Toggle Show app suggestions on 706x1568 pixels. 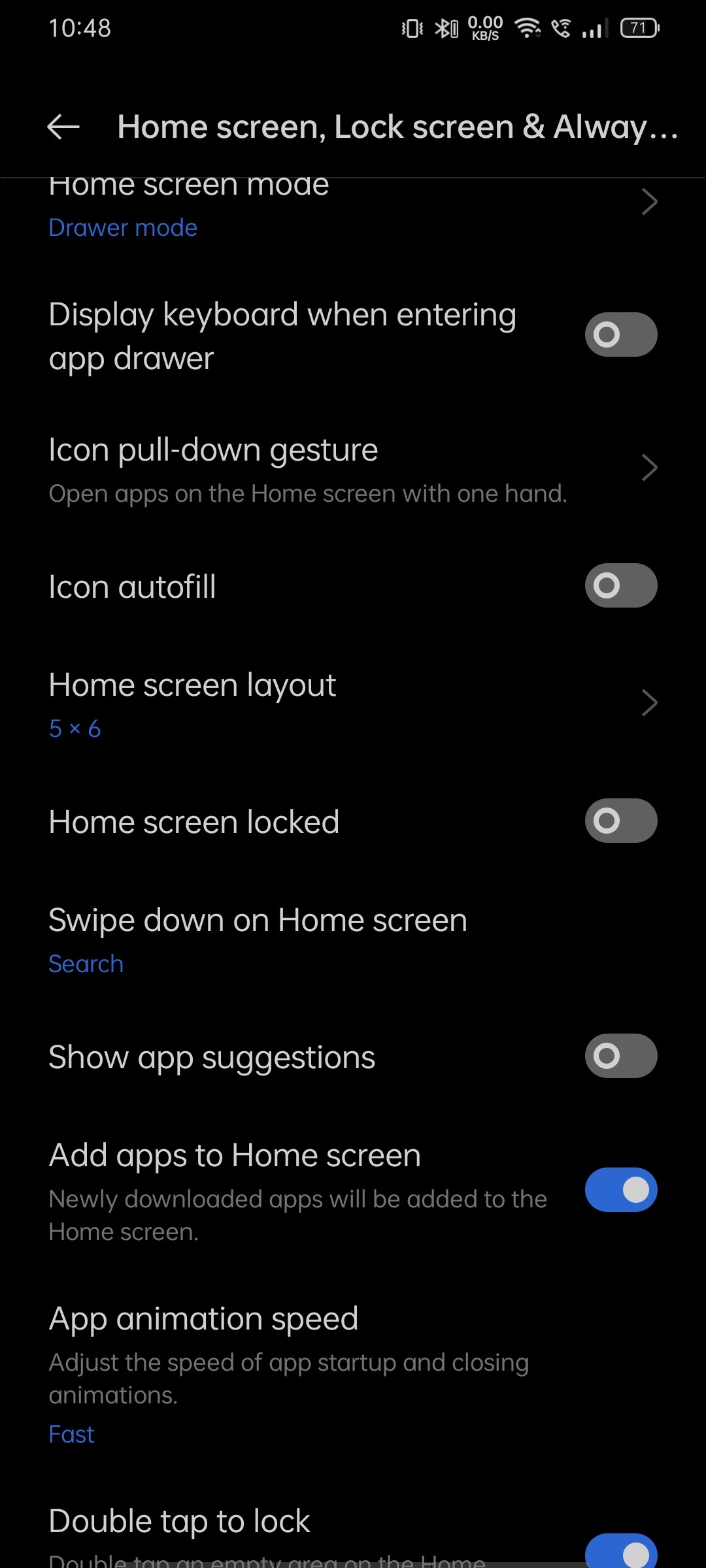(620, 1056)
